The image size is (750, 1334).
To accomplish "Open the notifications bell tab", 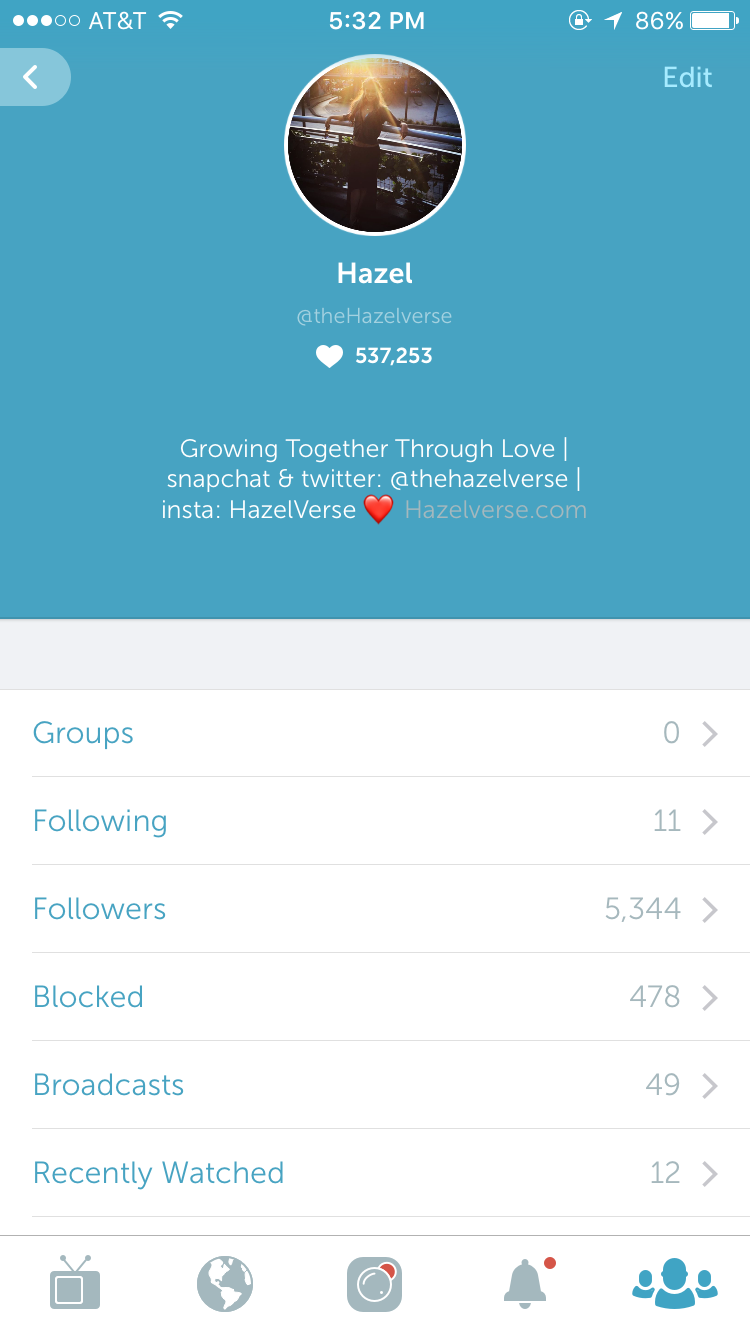I will click(x=526, y=1283).
